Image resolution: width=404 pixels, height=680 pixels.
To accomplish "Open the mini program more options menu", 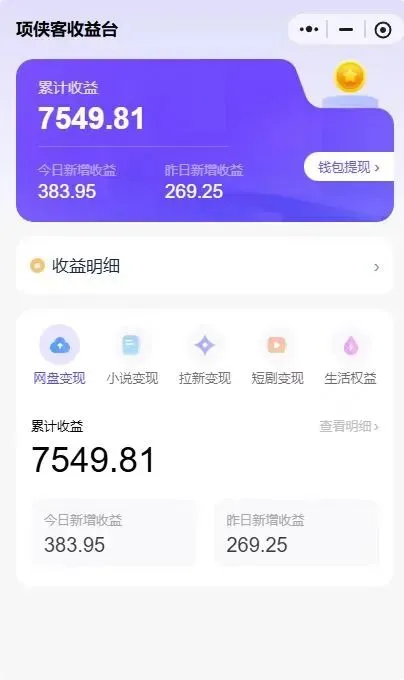I will pyautogui.click(x=309, y=29).
